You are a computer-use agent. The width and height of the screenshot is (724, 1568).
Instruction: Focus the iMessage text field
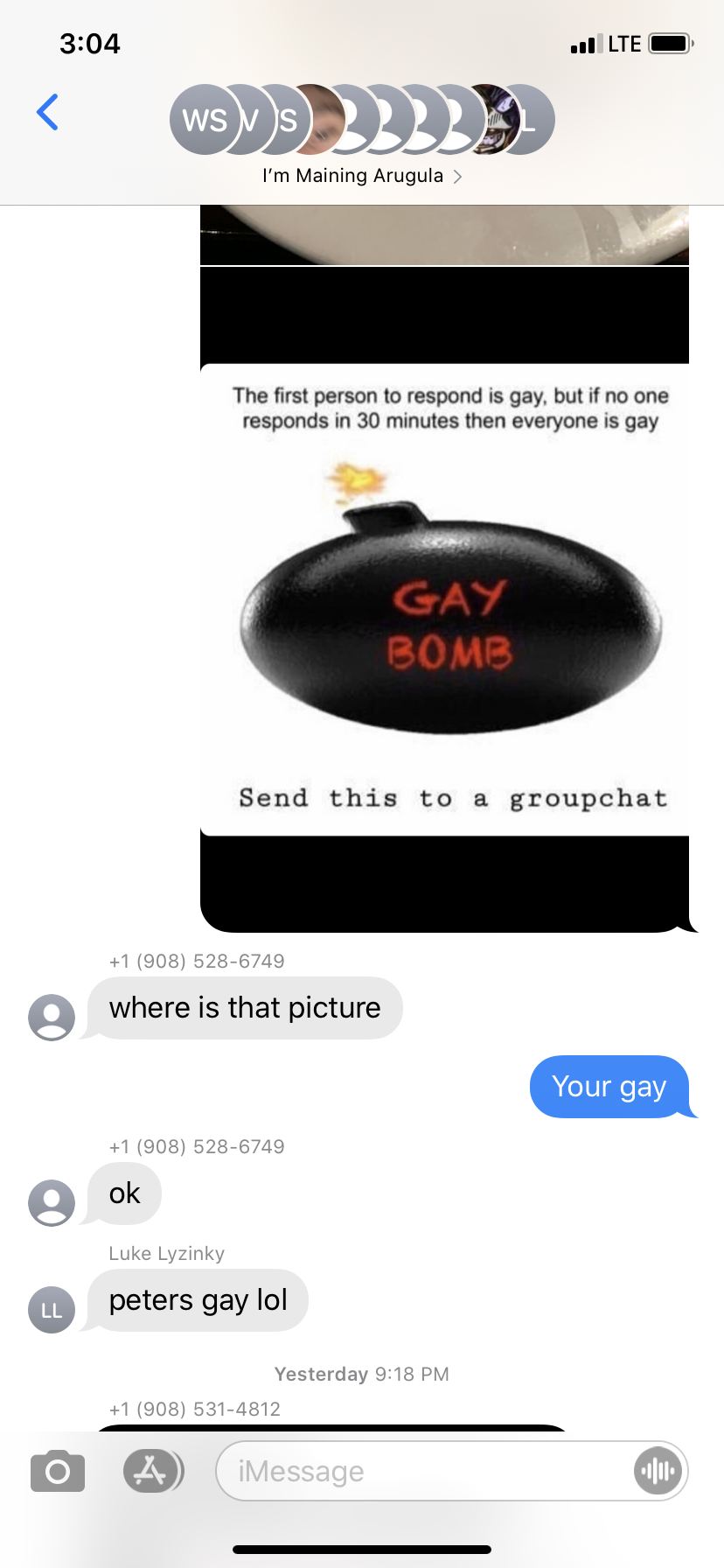(420, 1471)
